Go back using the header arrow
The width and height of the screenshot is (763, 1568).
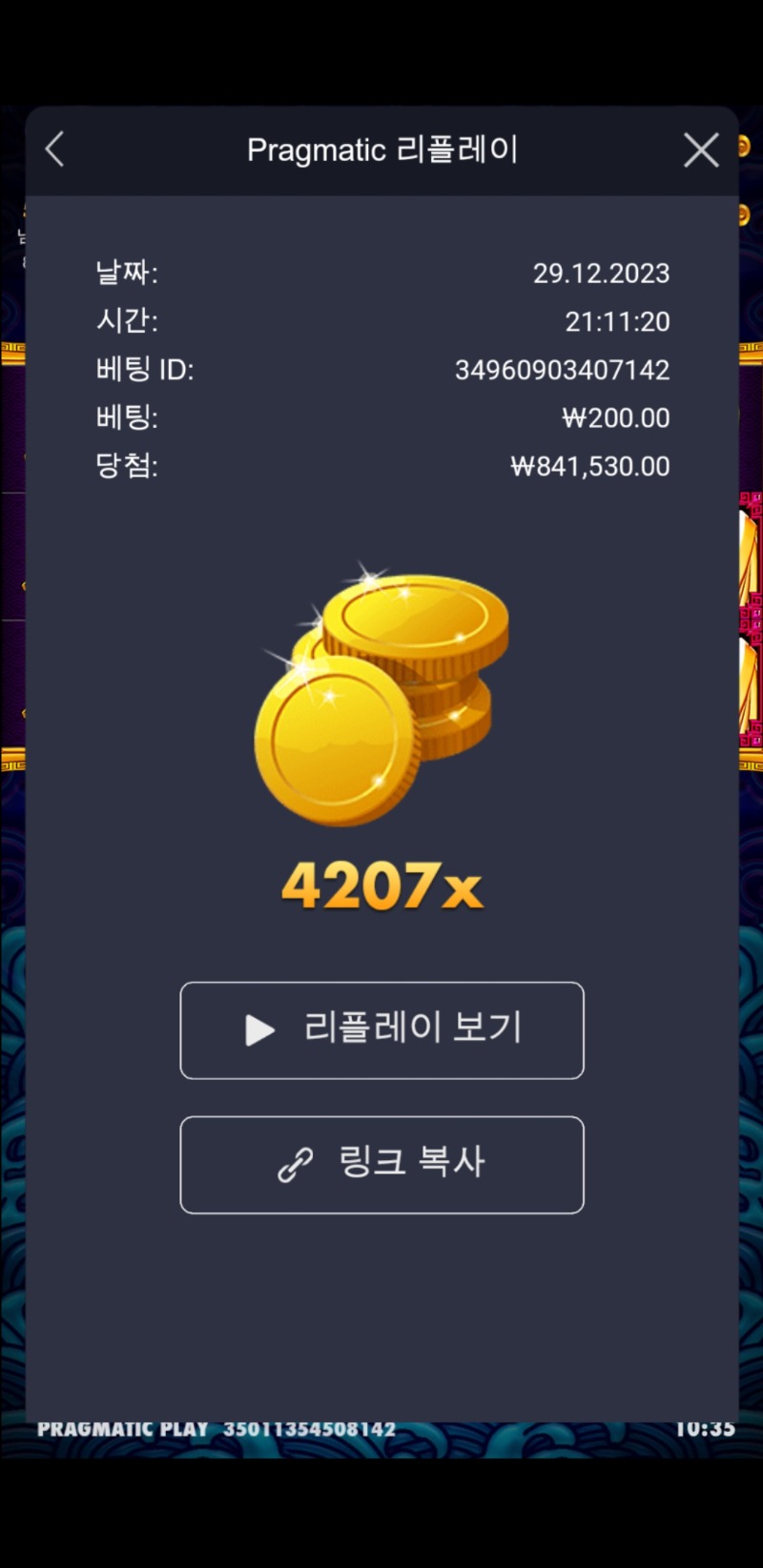(54, 150)
